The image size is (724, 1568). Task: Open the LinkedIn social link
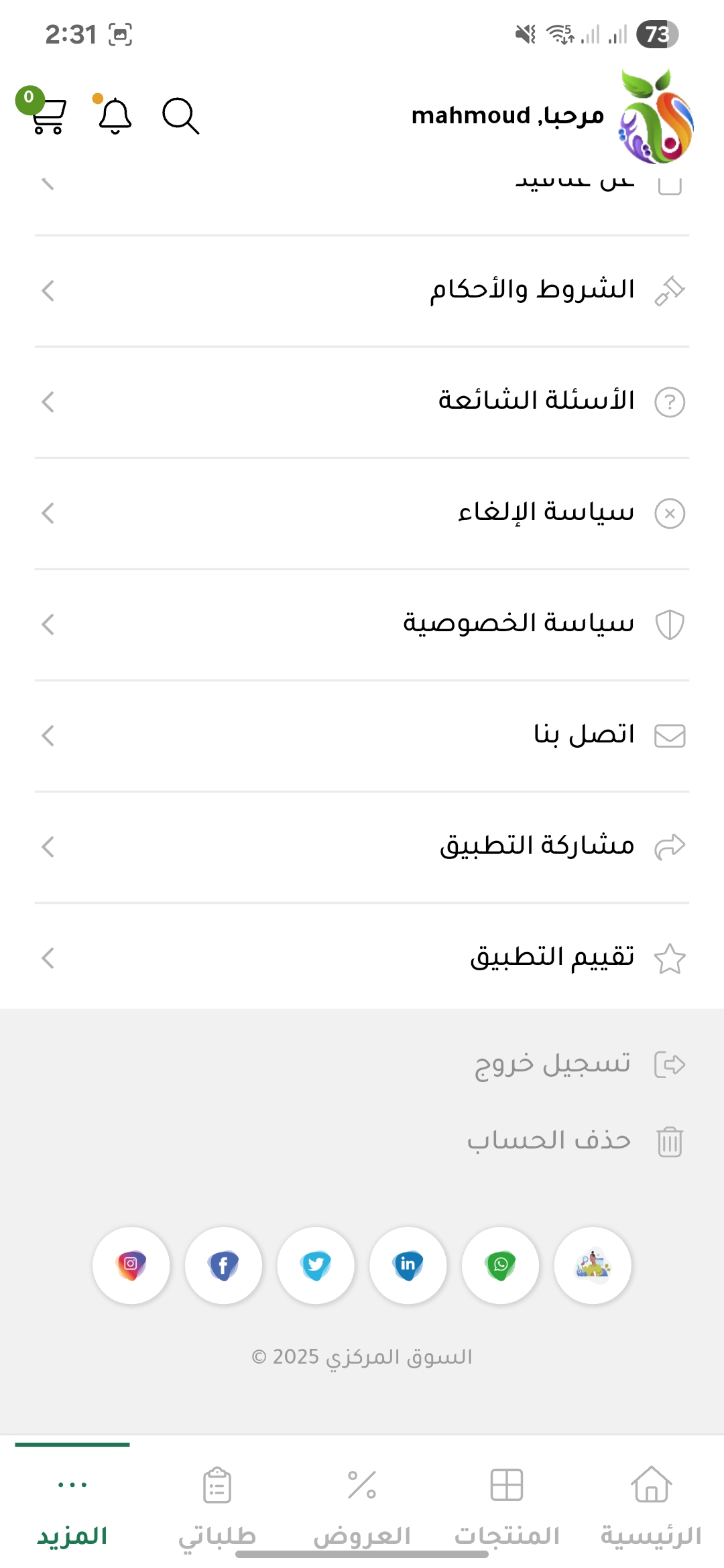pos(408,1265)
